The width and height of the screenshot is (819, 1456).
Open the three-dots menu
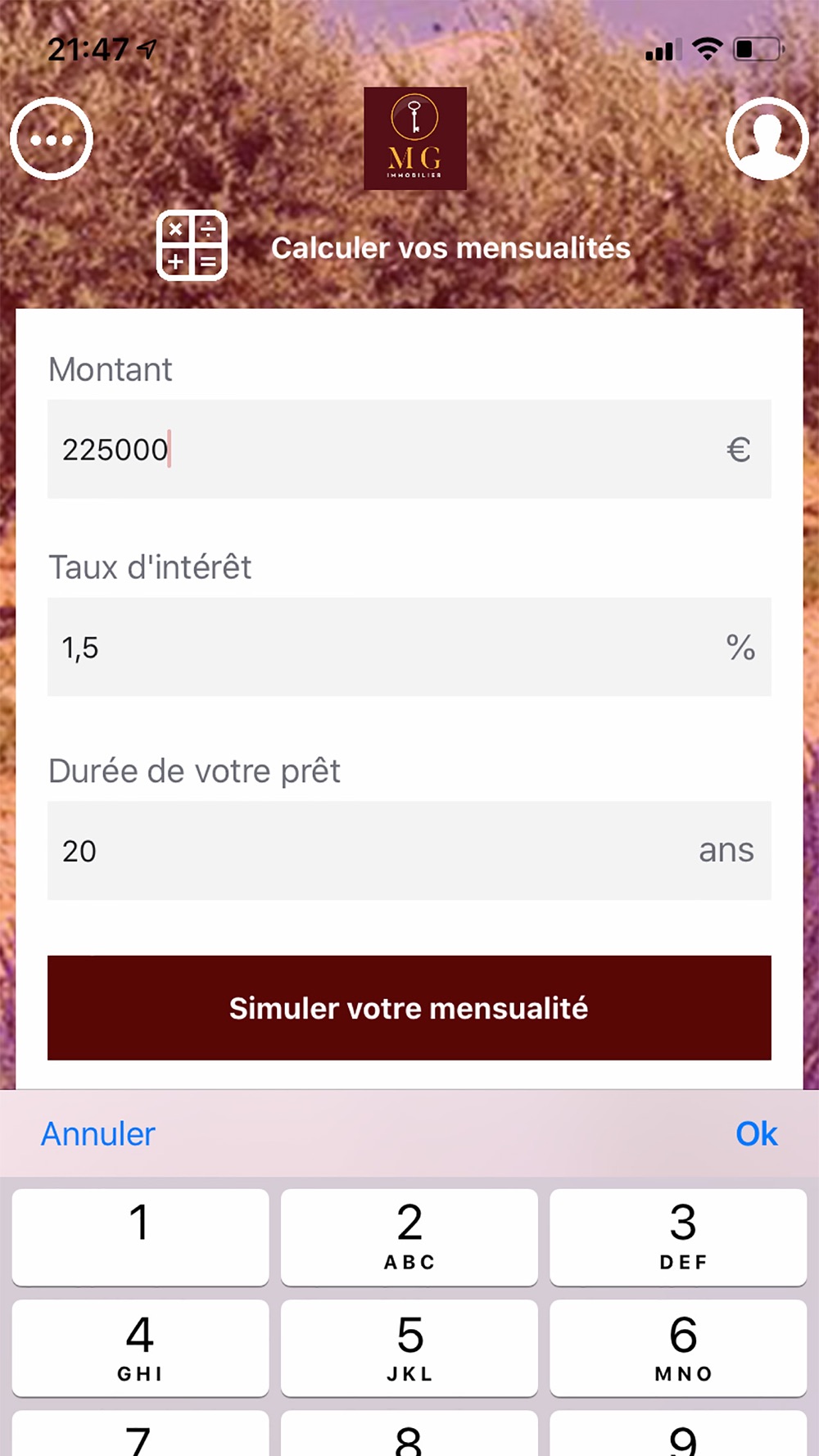(x=52, y=138)
